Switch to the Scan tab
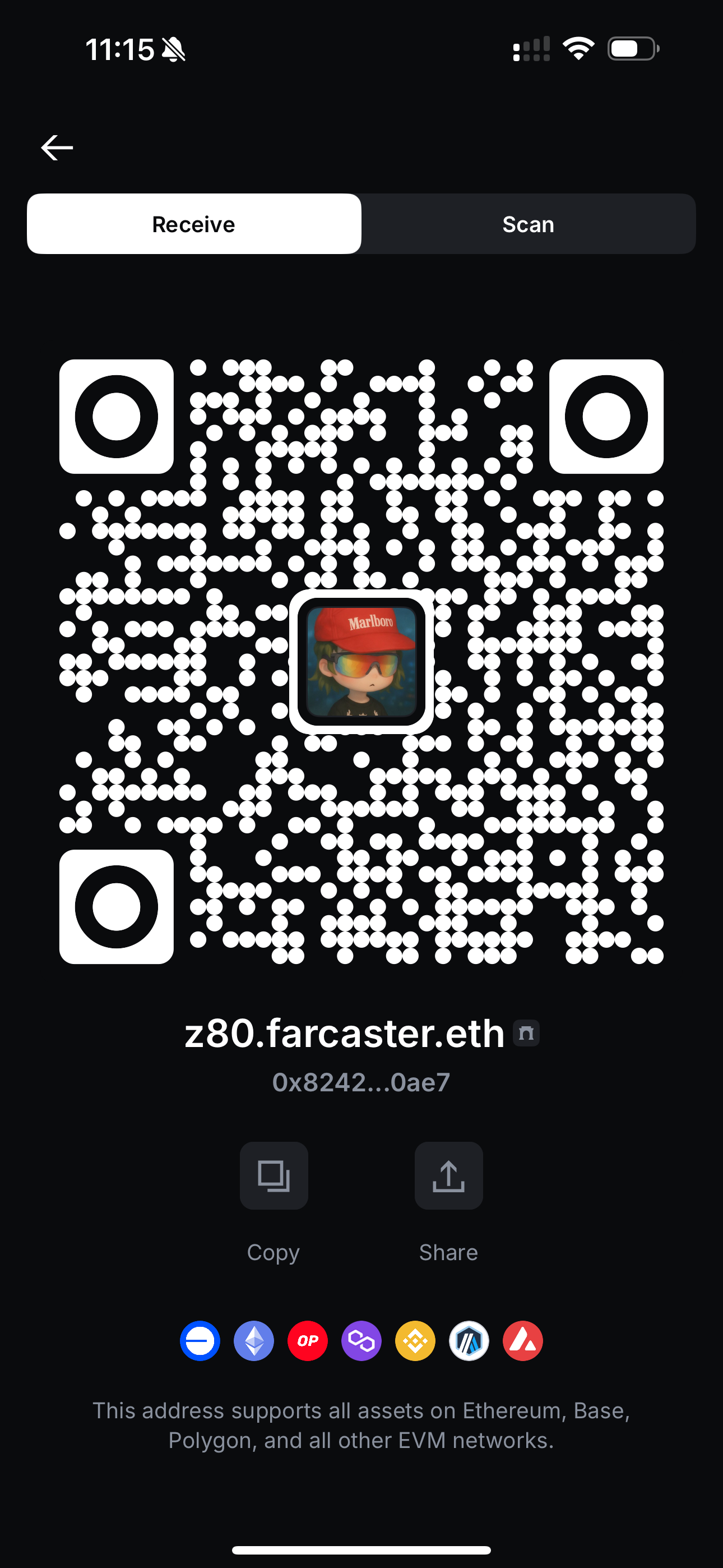Image resolution: width=723 pixels, height=1568 pixels. [x=527, y=224]
